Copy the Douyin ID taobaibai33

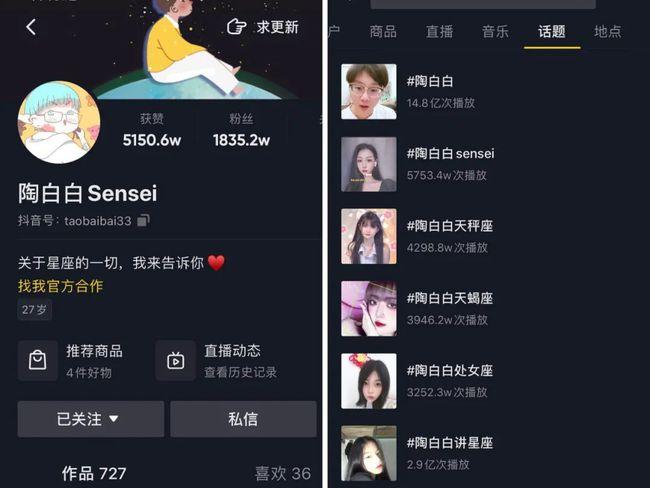pyautogui.click(x=143, y=220)
